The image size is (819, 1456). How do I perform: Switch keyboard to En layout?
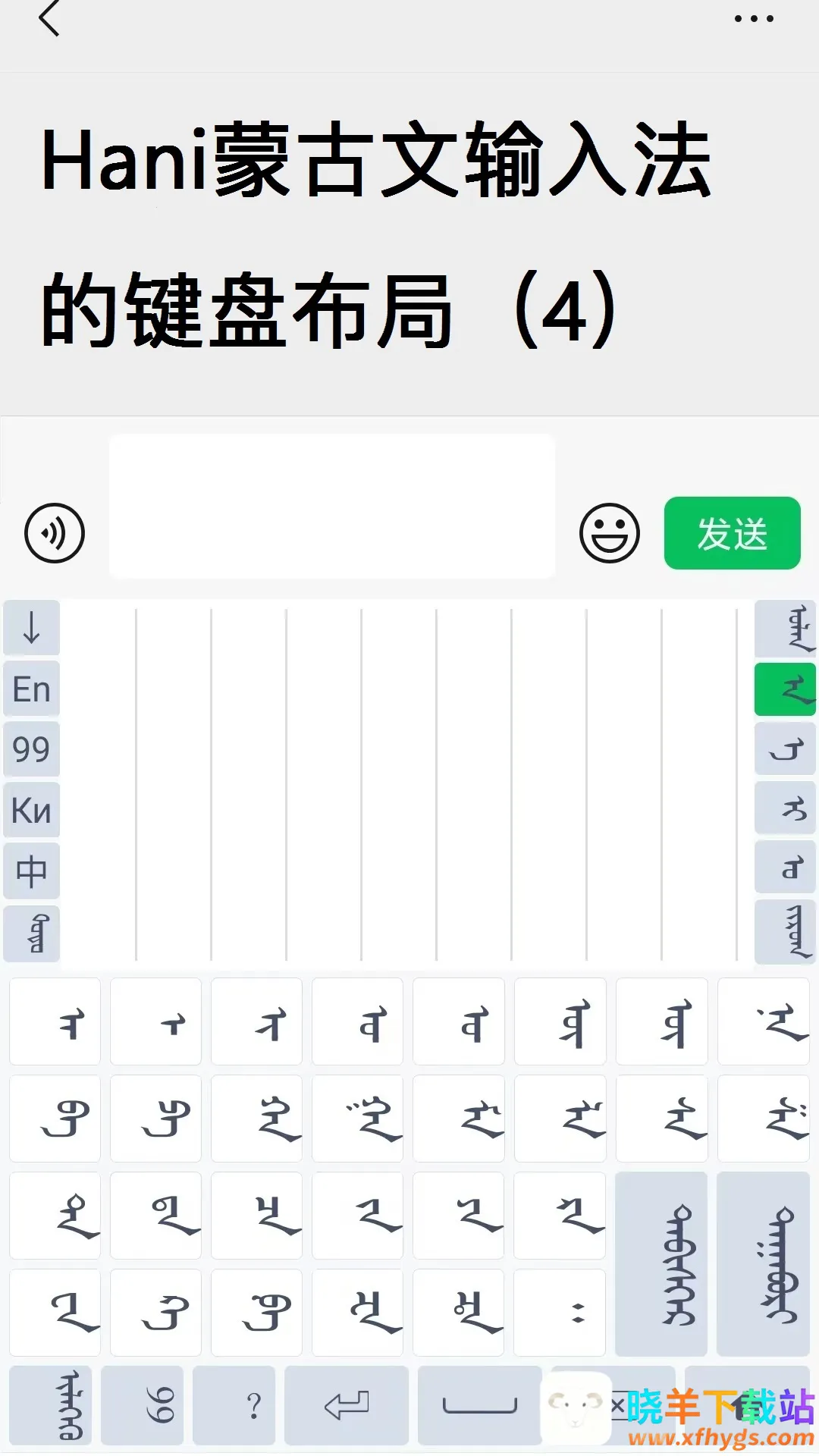pos(32,689)
